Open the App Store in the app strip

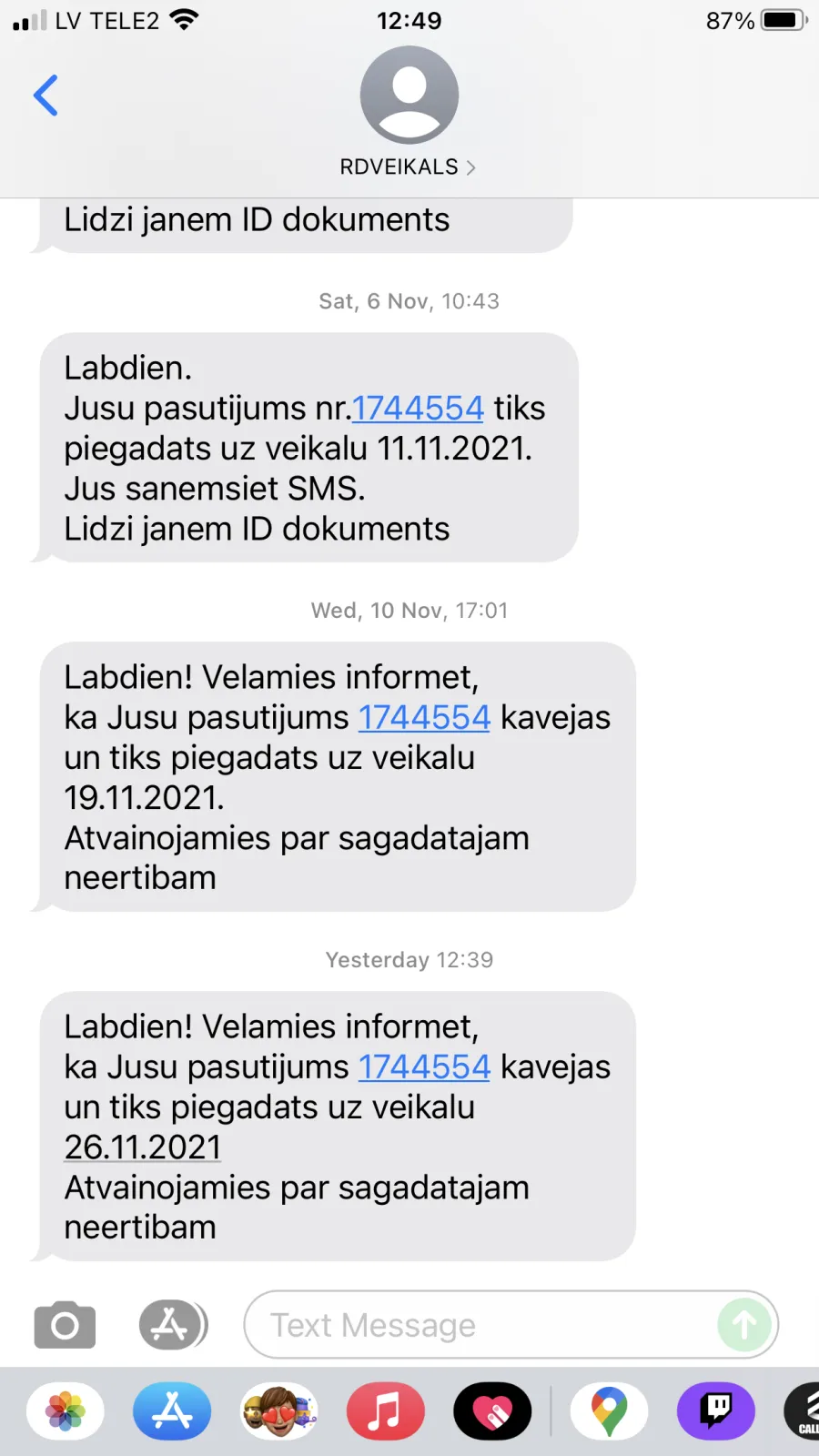coord(172,1411)
